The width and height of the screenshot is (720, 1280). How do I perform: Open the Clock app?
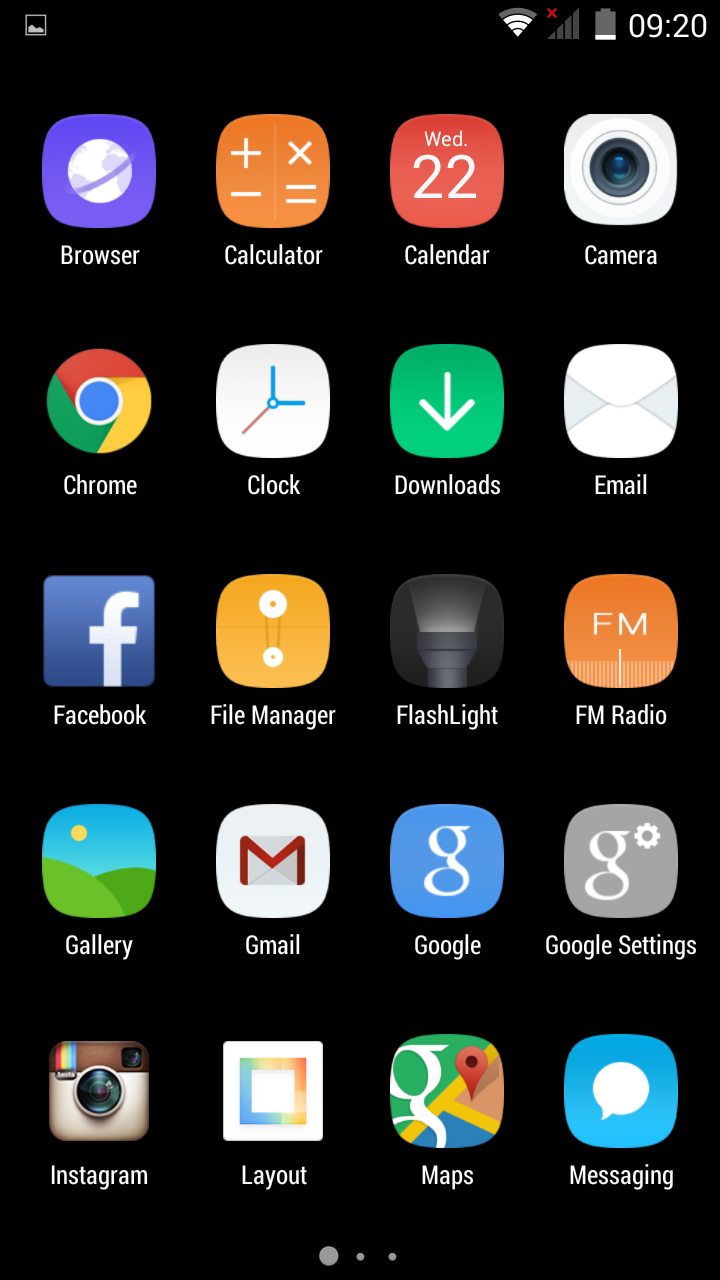[x=273, y=400]
